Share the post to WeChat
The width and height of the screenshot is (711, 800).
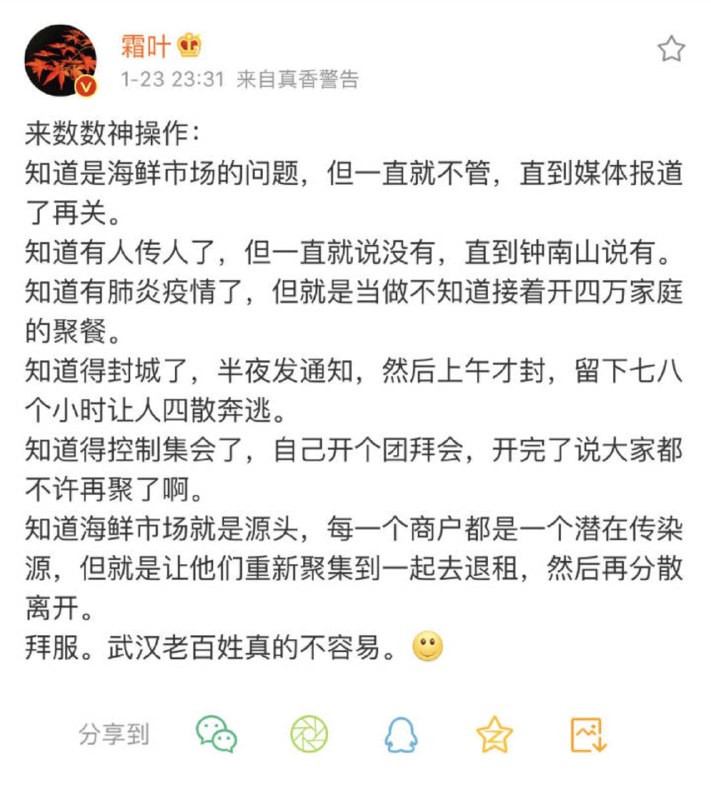pos(216,735)
